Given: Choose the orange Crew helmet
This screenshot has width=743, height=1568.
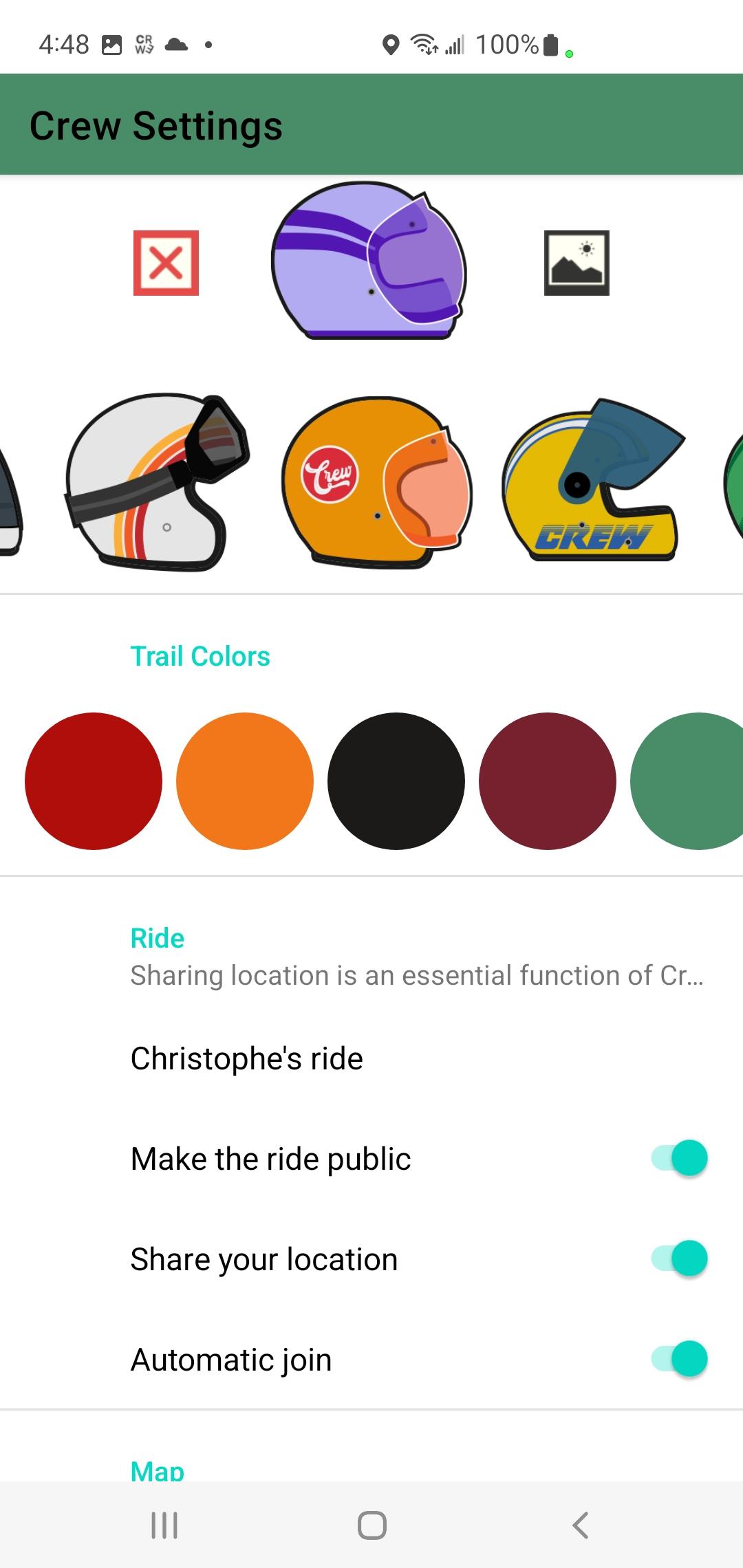Looking at the screenshot, I should (x=377, y=482).
